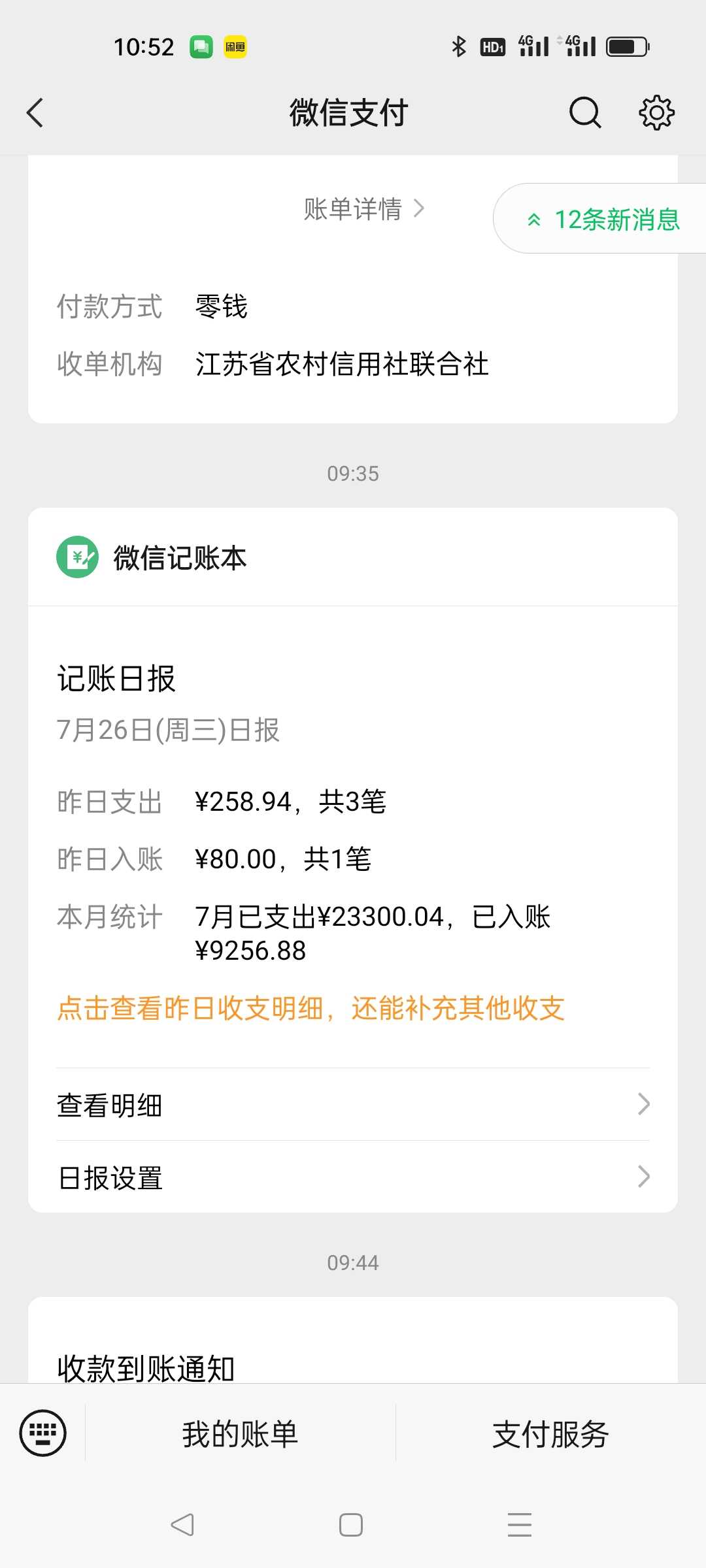
Task: Open 我的账单 menu
Action: point(240,1434)
